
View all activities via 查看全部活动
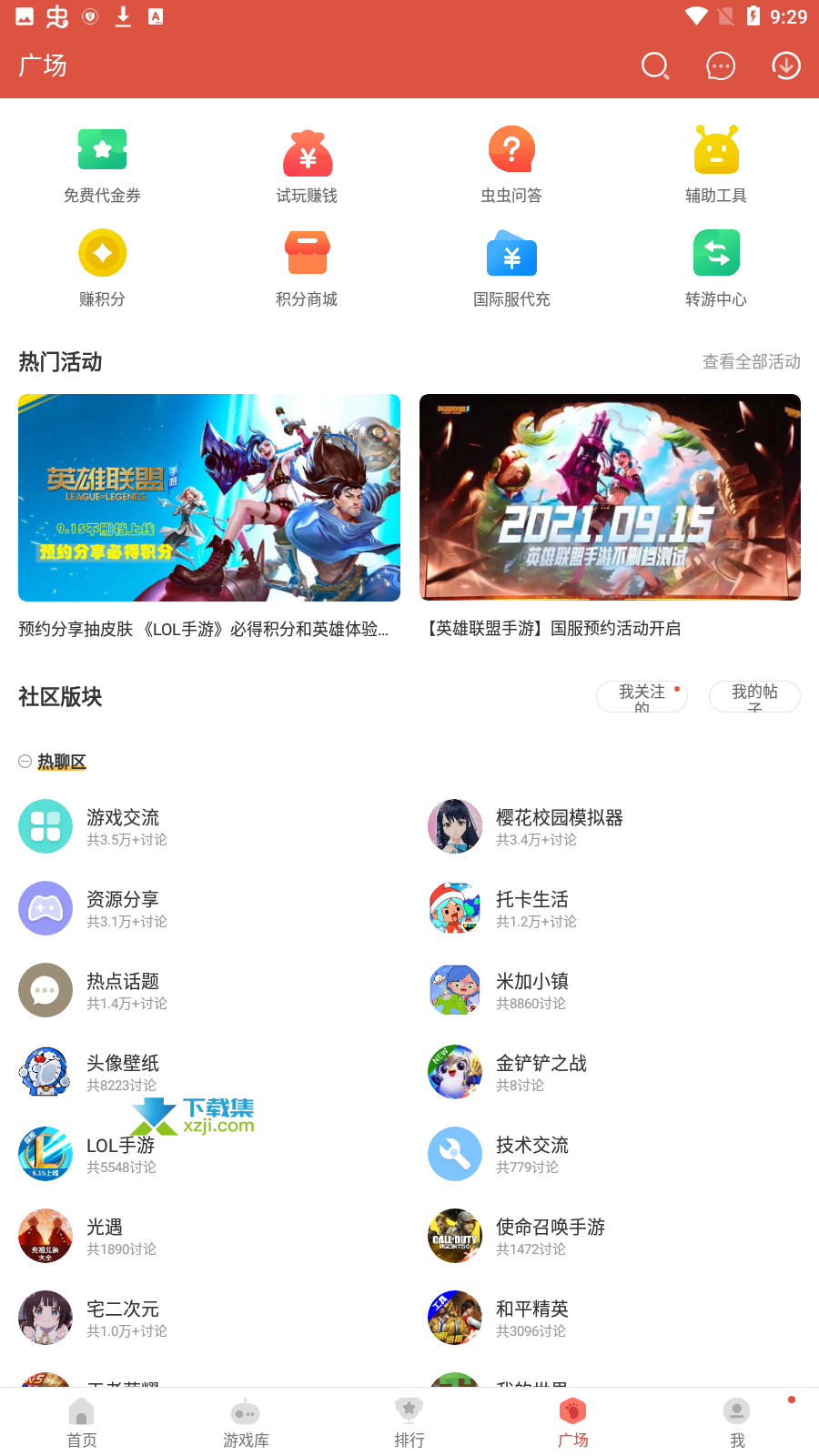click(x=752, y=361)
